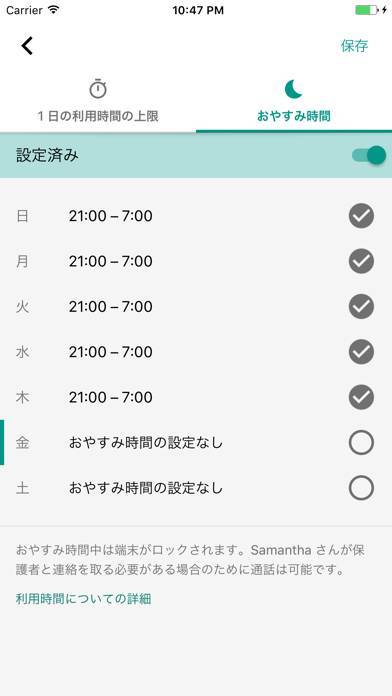Switch to the 1日の利用時間の上限 tab
The width and height of the screenshot is (392, 696).
pos(98,101)
